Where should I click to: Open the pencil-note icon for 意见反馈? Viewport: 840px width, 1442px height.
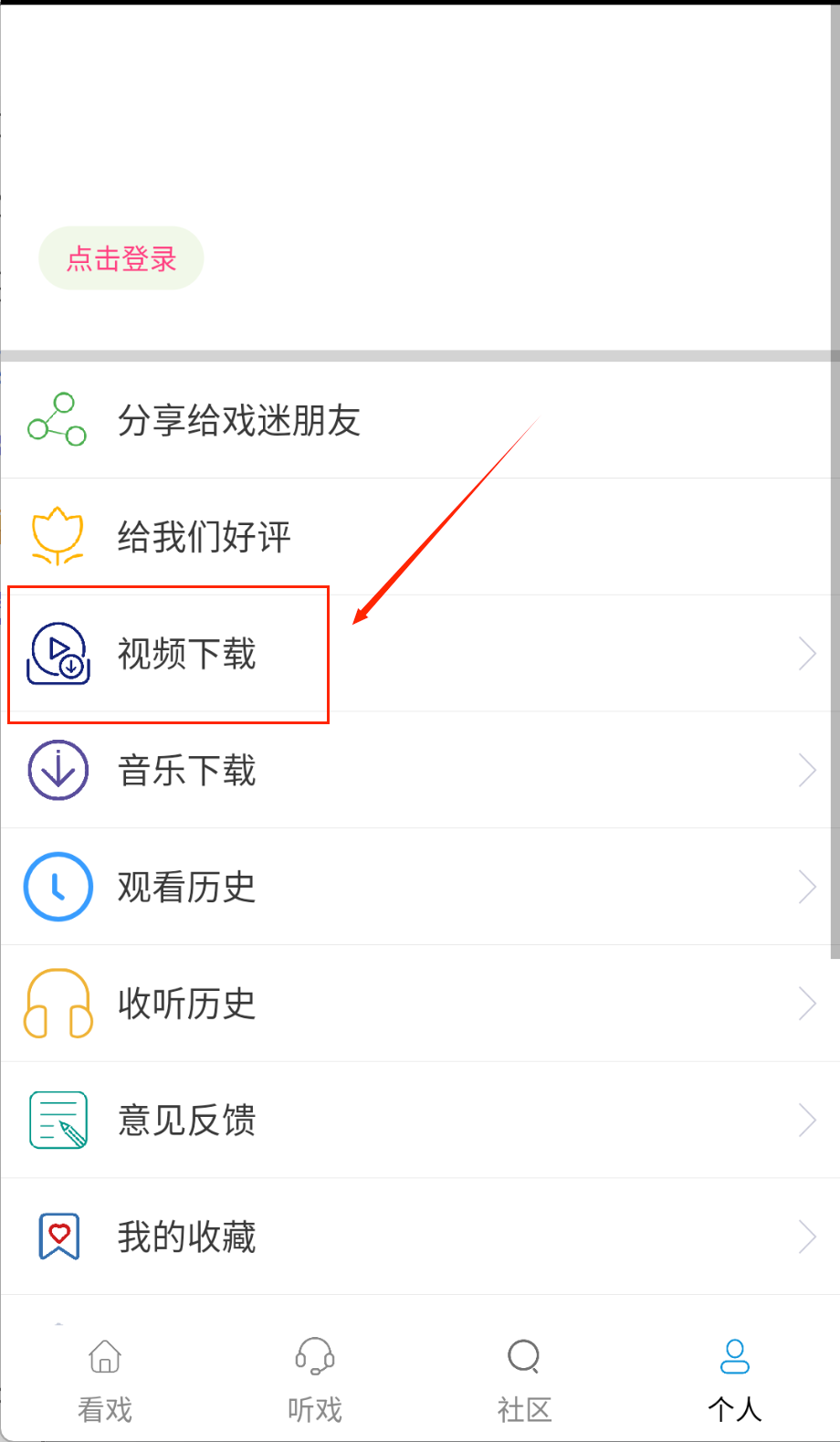(x=58, y=1120)
